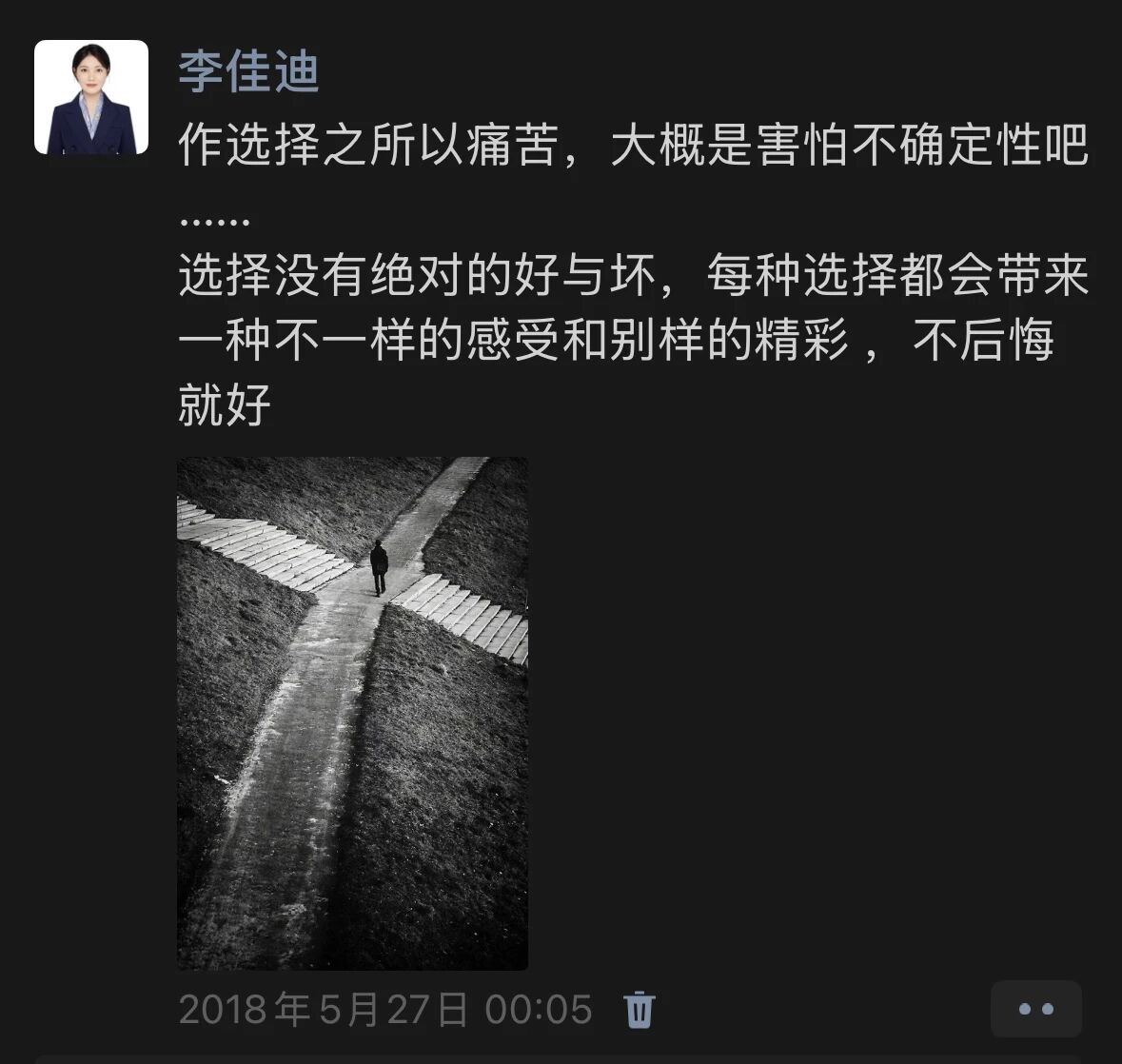Tap the username 李佳迪
This screenshot has width=1122, height=1064.
[248, 72]
